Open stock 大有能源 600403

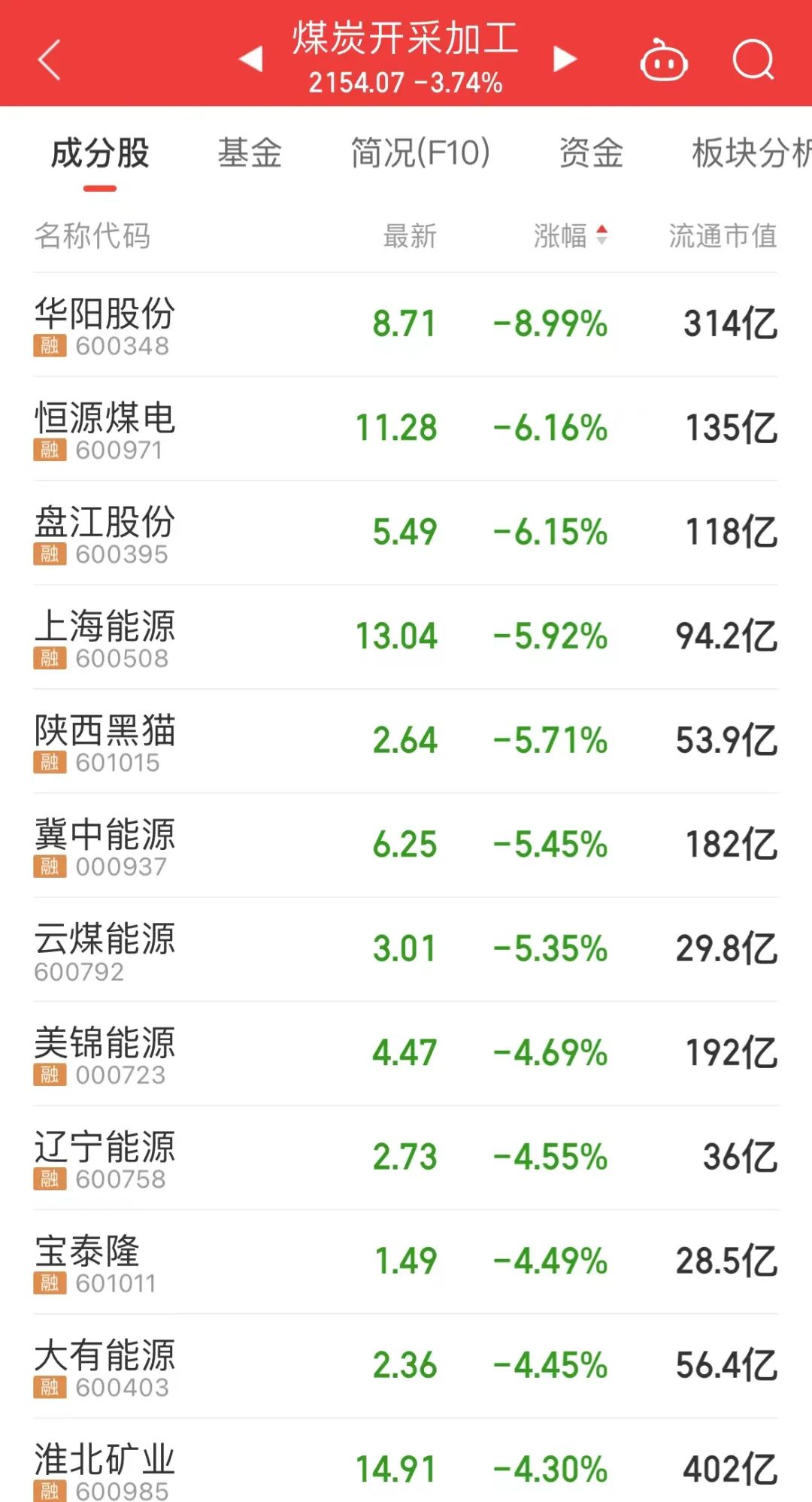click(406, 1366)
